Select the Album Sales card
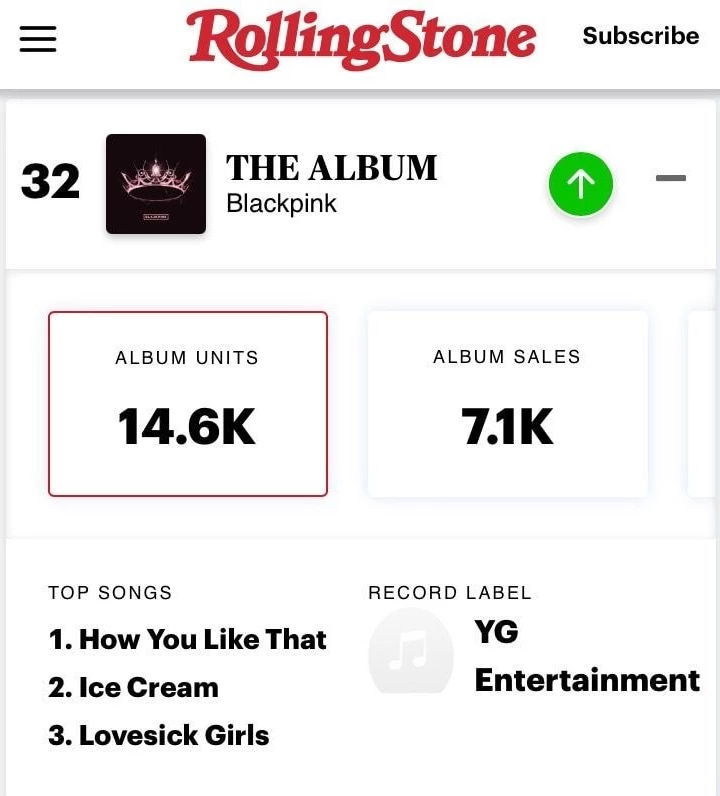This screenshot has width=720, height=796. 508,404
